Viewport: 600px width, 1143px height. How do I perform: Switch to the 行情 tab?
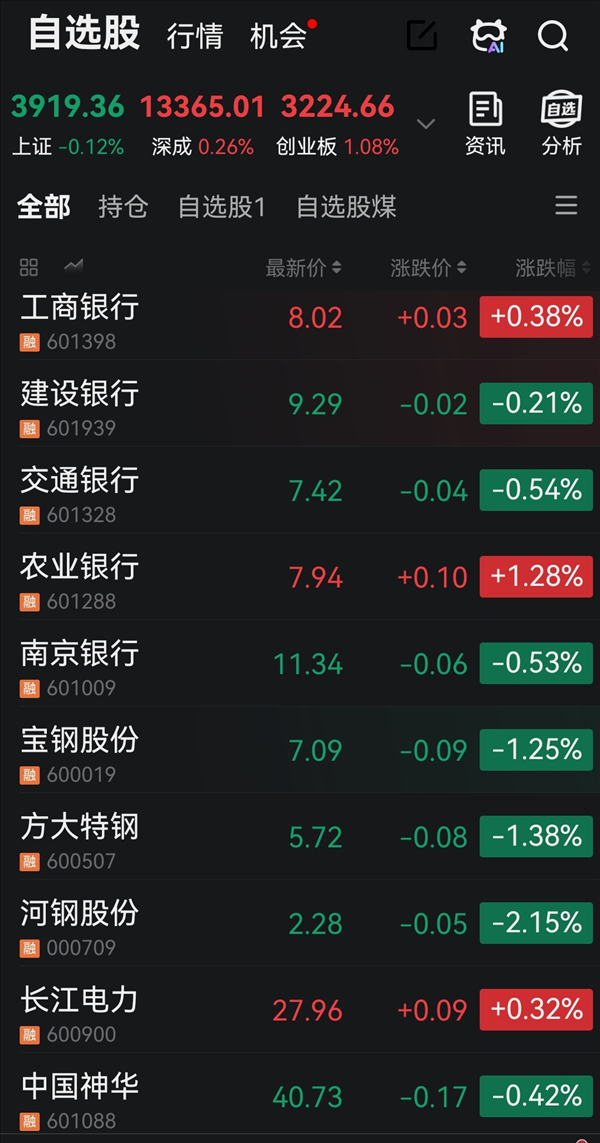coord(195,37)
